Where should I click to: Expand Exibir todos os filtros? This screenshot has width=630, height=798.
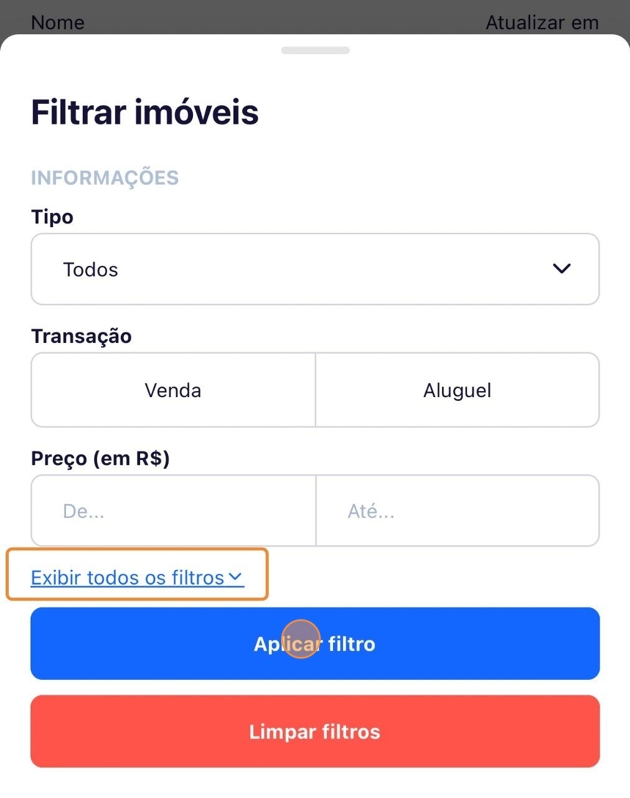137,577
